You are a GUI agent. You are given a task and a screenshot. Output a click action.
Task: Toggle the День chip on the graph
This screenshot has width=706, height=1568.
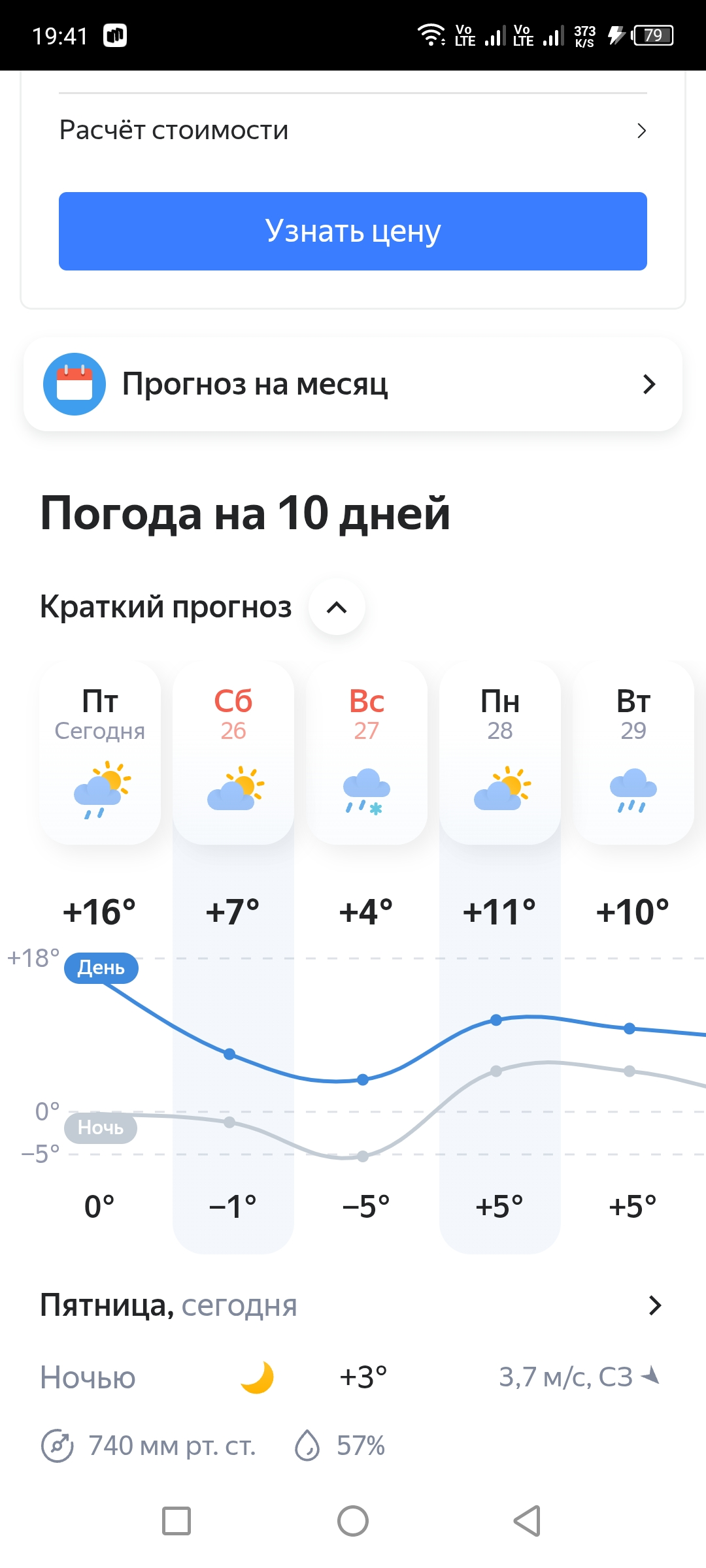(x=100, y=969)
